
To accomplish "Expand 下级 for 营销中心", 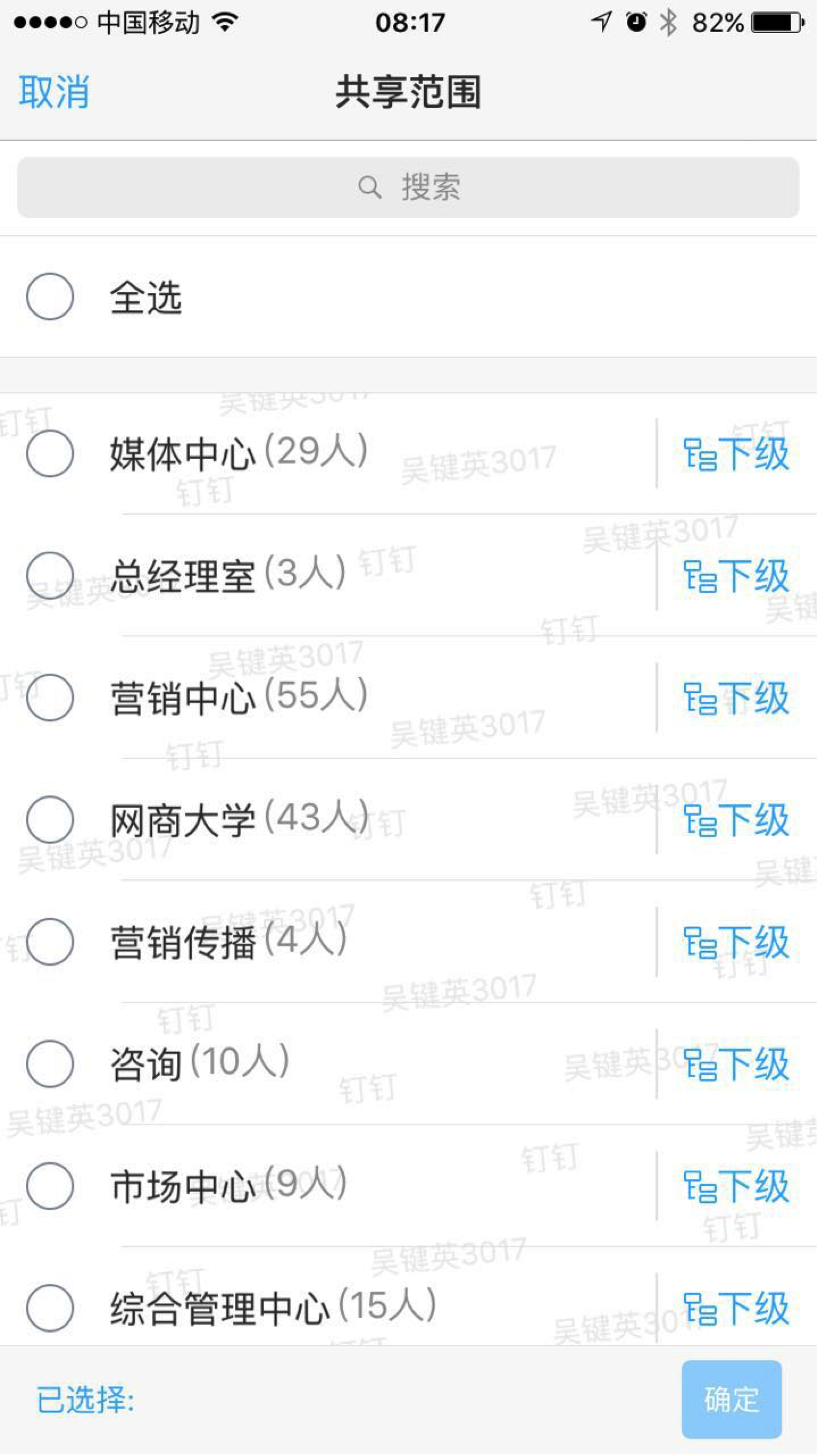I will (737, 698).
